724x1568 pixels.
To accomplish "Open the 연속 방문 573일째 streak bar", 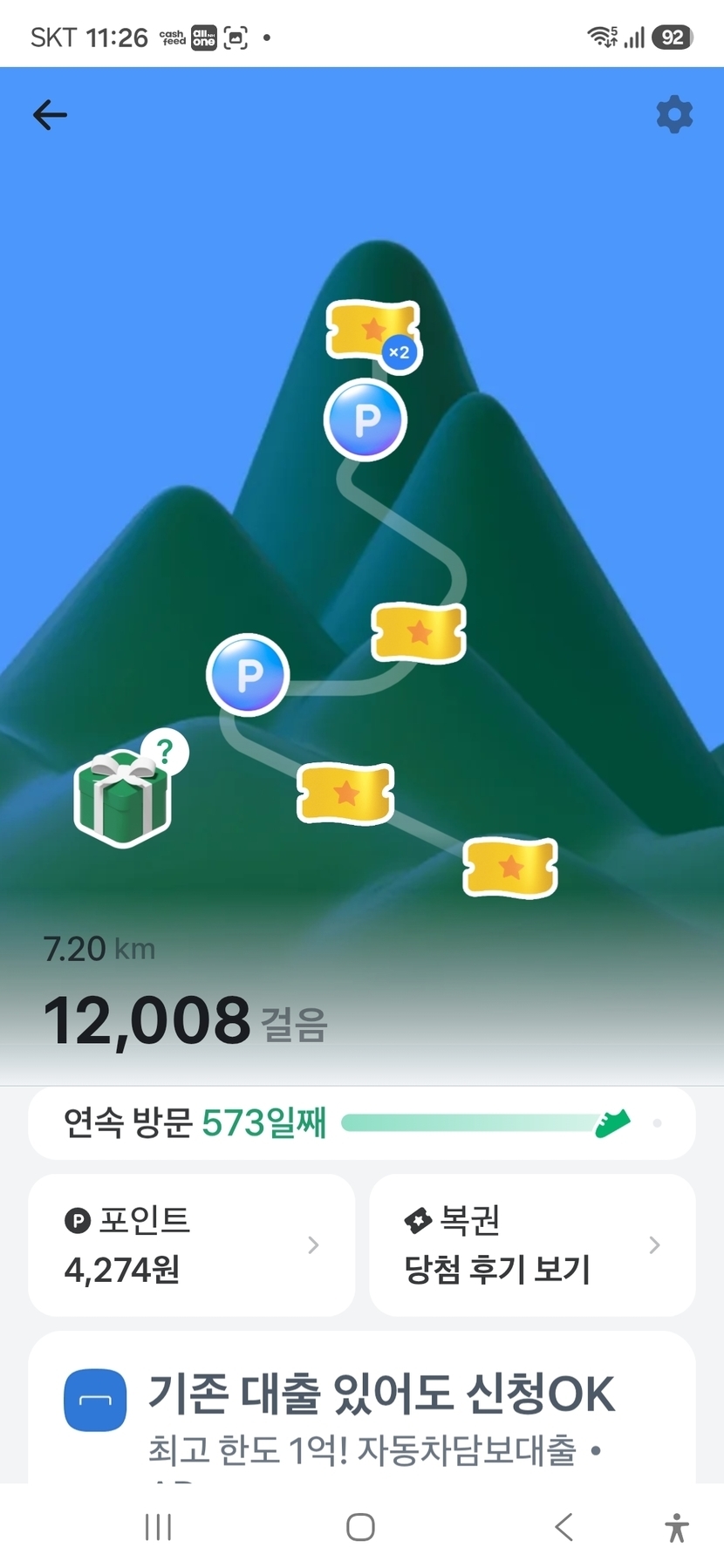I will pos(362,1123).
